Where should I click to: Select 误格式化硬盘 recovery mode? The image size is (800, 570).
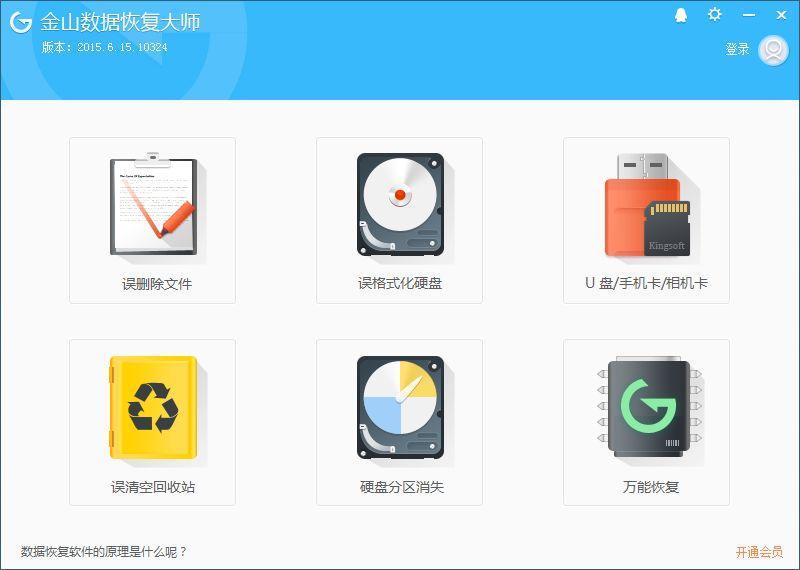[399, 220]
